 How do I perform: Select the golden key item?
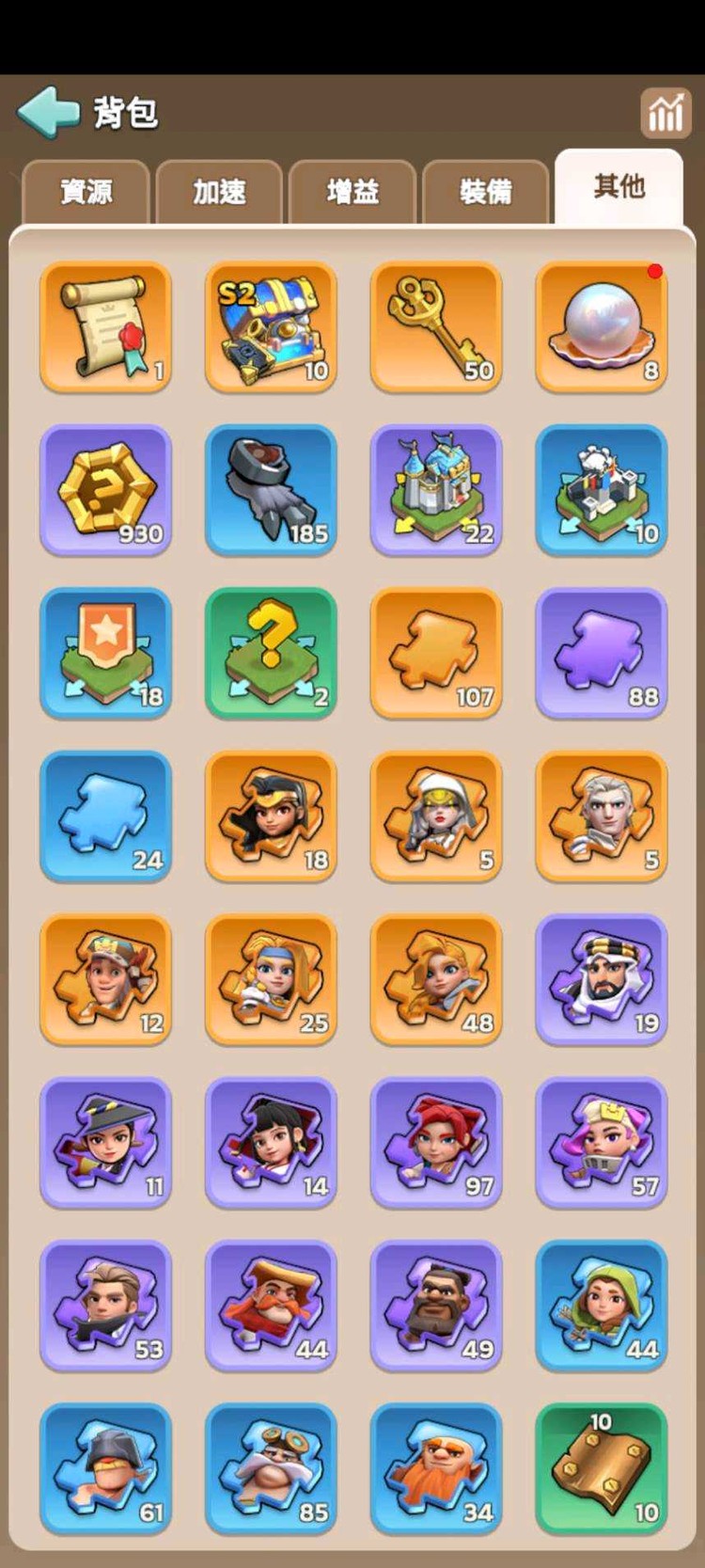point(436,326)
